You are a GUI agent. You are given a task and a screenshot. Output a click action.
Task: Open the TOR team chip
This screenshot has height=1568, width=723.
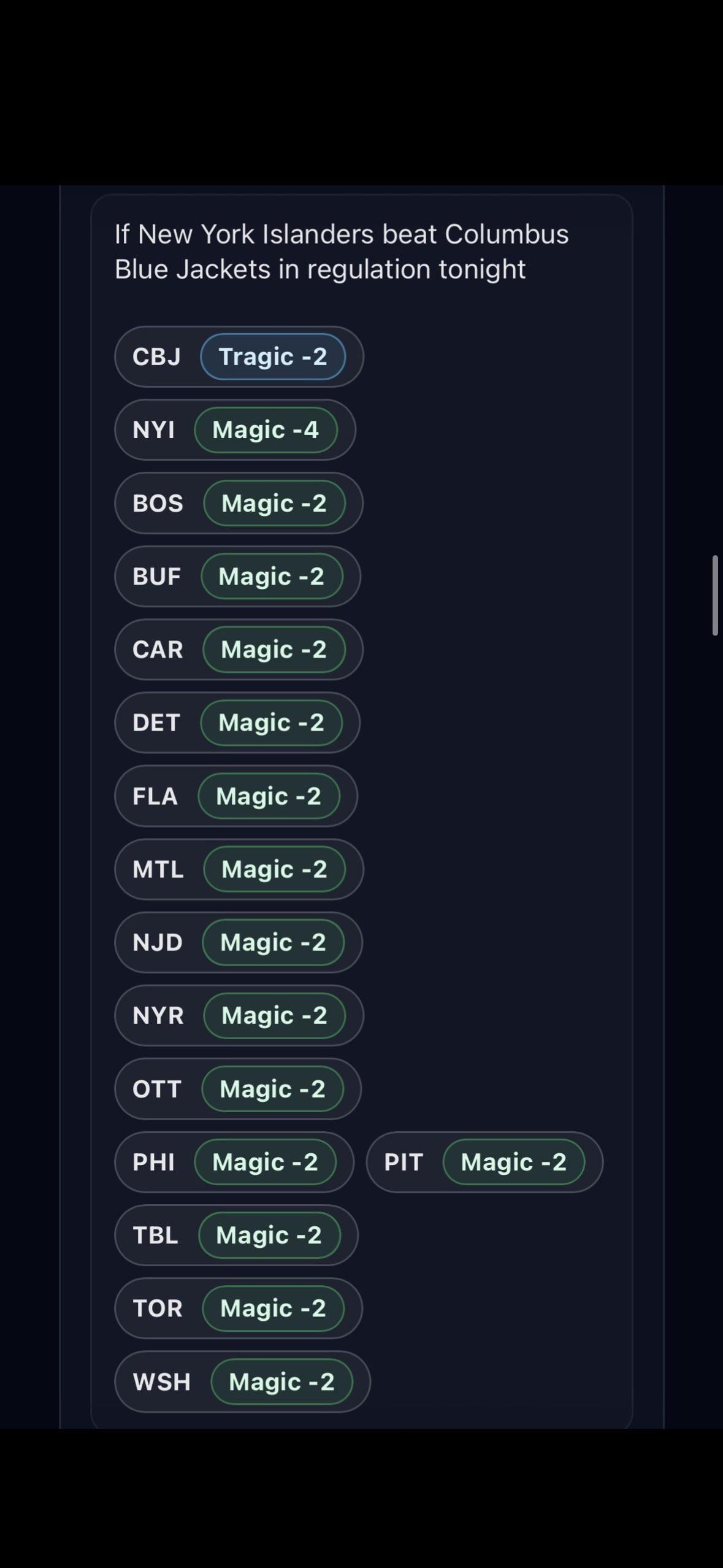238,1308
